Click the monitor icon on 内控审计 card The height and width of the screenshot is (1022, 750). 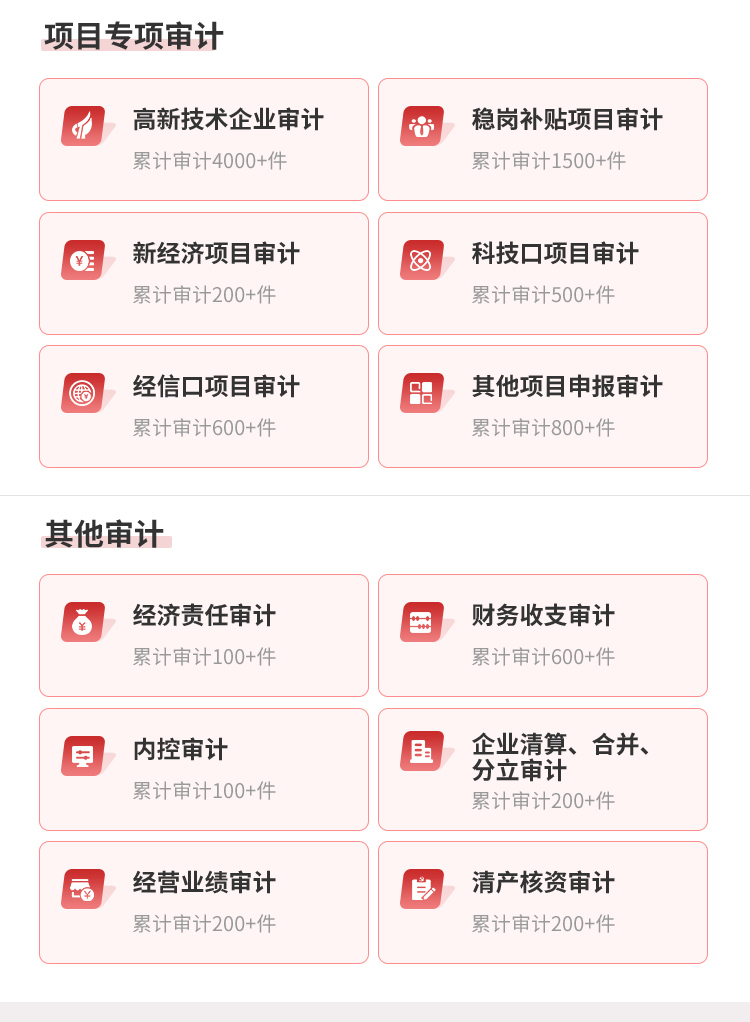83,754
